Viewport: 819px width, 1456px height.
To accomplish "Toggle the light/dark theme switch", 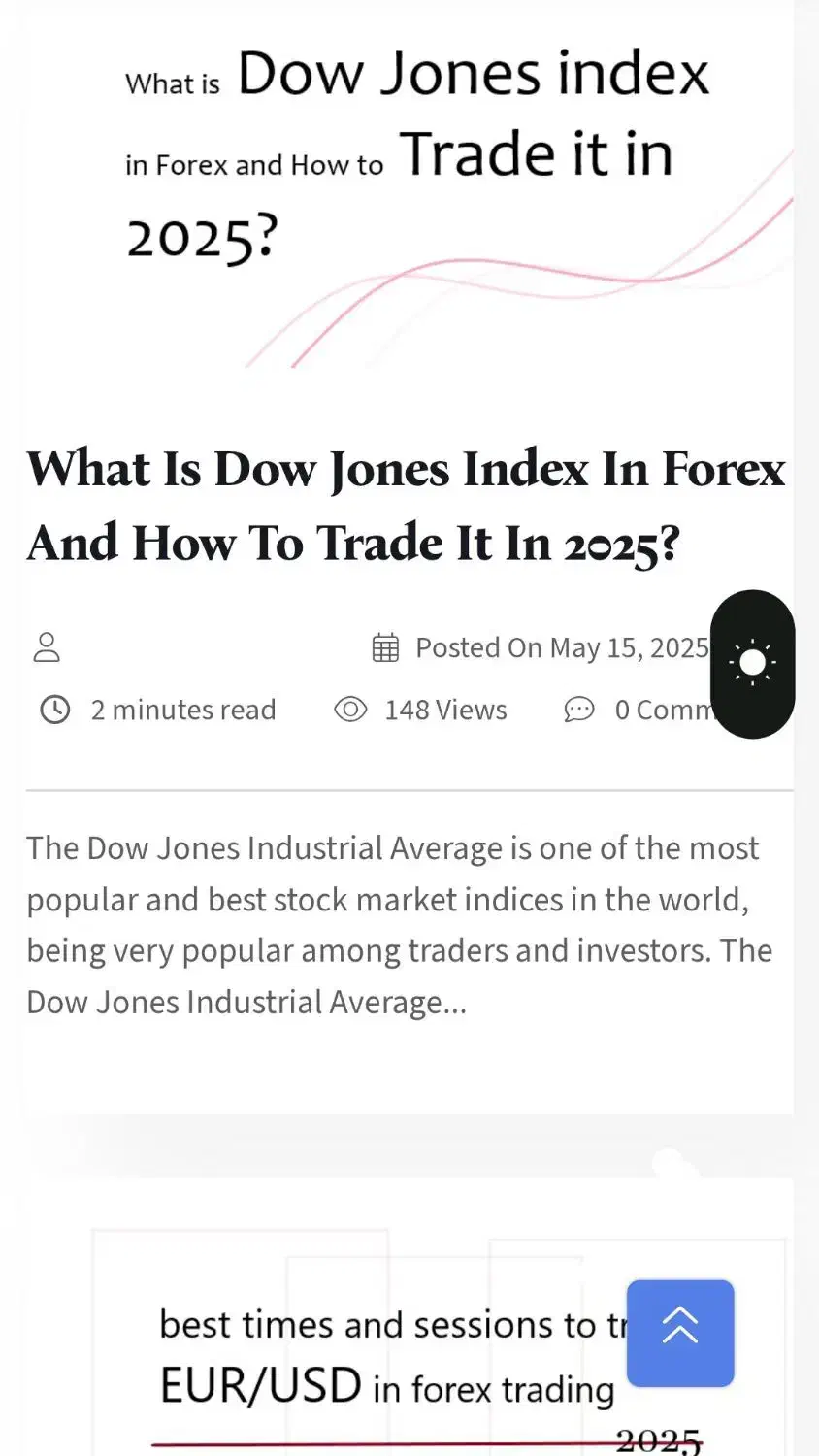I will (752, 664).
